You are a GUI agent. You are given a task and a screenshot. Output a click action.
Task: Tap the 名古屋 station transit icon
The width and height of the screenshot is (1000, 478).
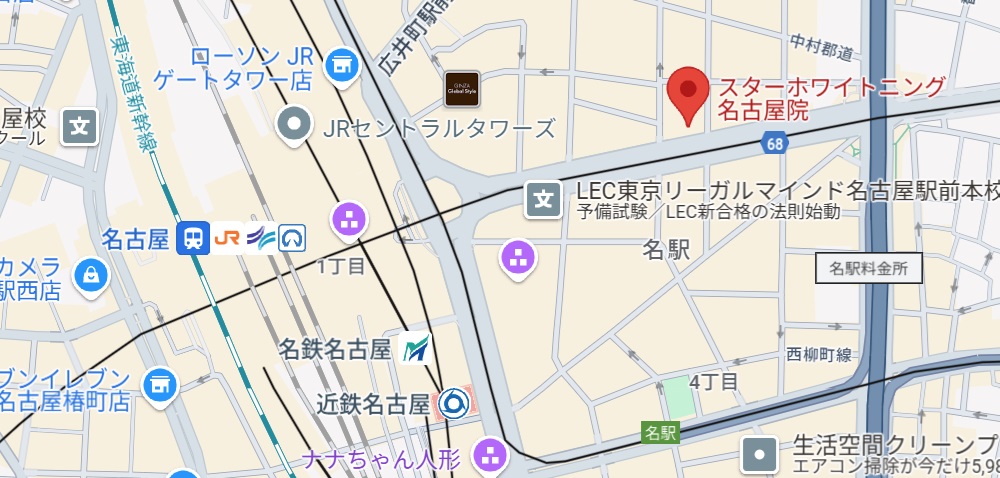[x=192, y=238]
